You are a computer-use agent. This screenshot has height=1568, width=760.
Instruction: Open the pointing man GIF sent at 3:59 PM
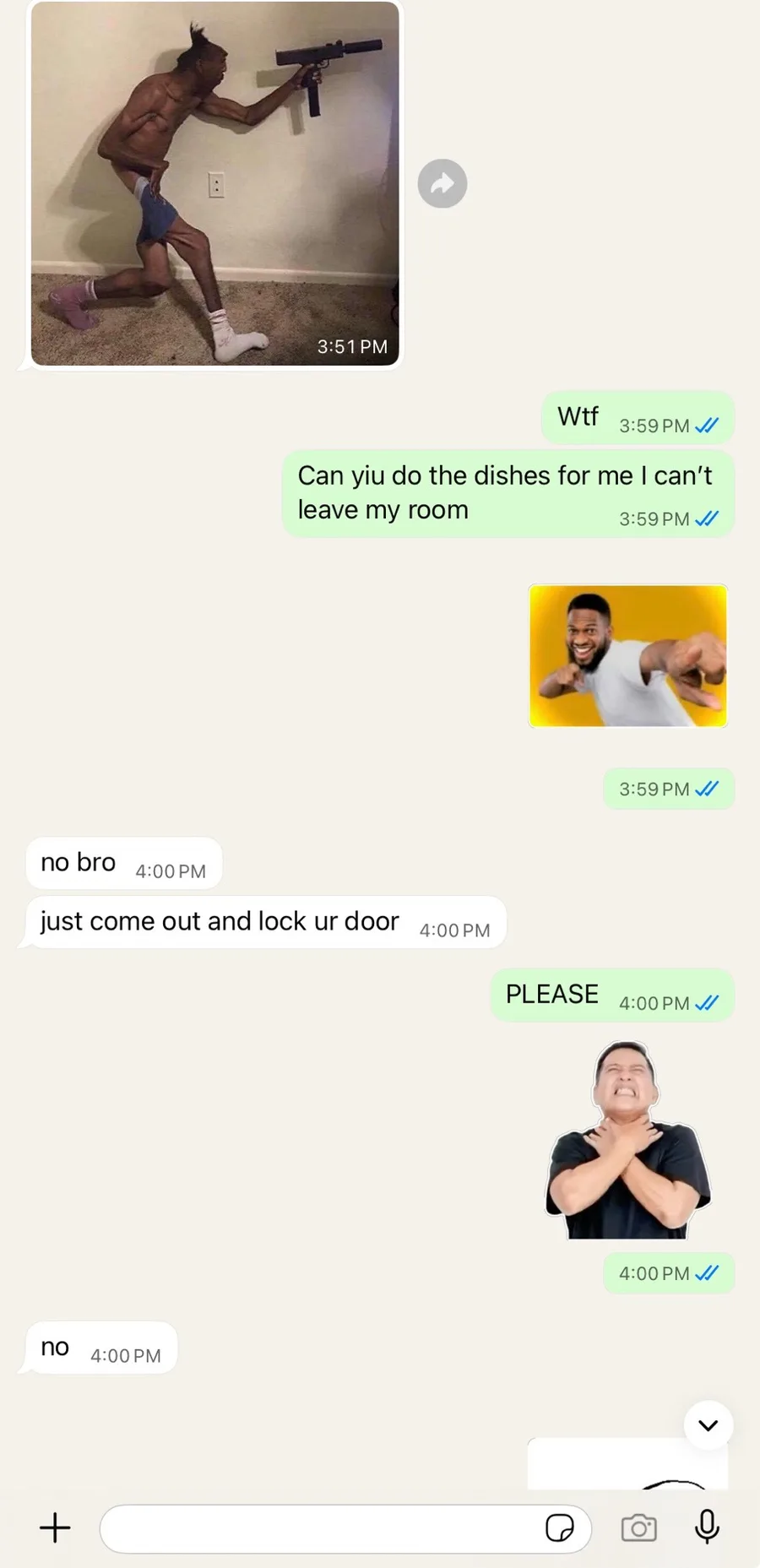click(627, 655)
